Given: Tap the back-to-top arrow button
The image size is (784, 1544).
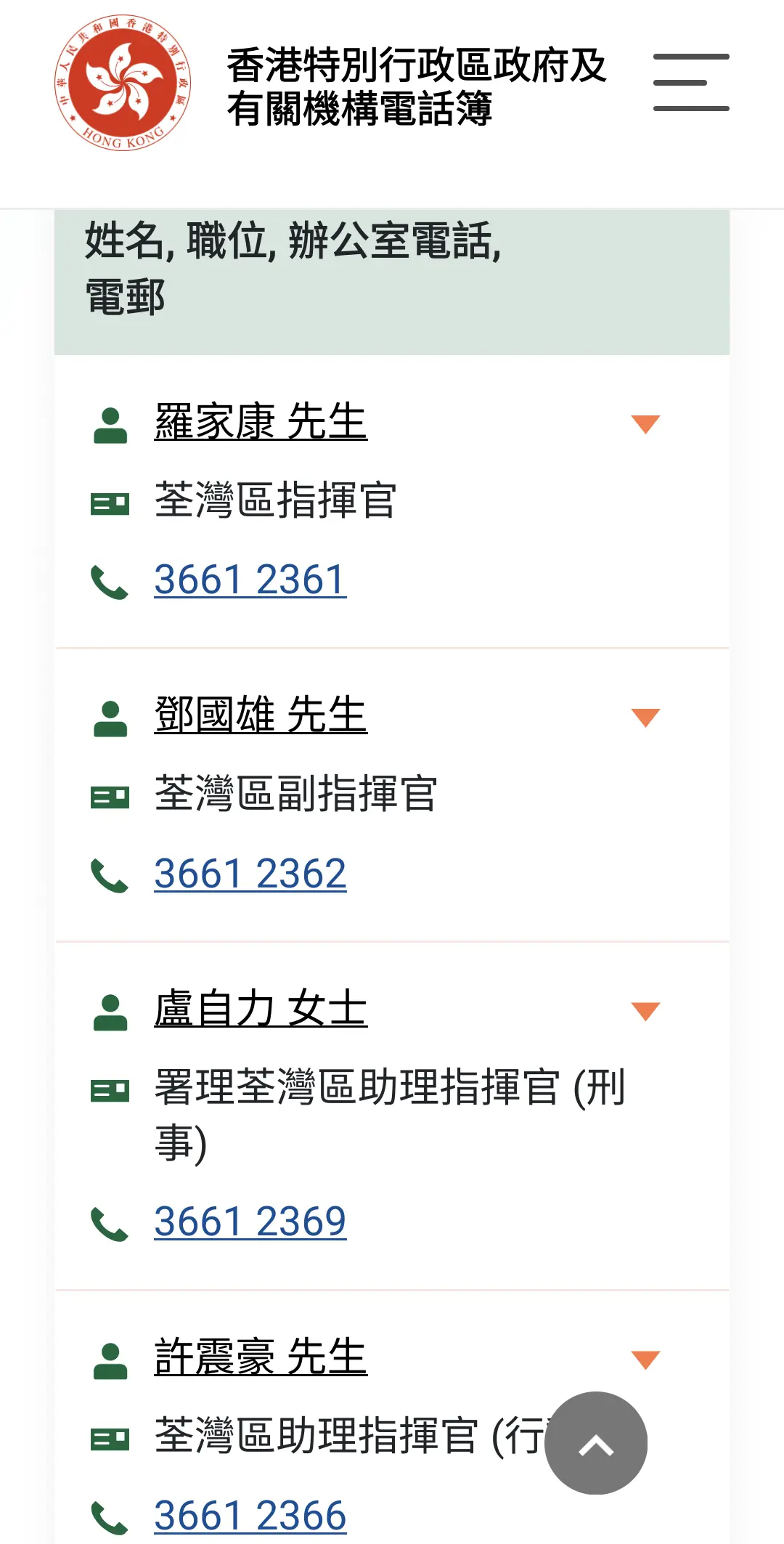Looking at the screenshot, I should click(596, 1443).
